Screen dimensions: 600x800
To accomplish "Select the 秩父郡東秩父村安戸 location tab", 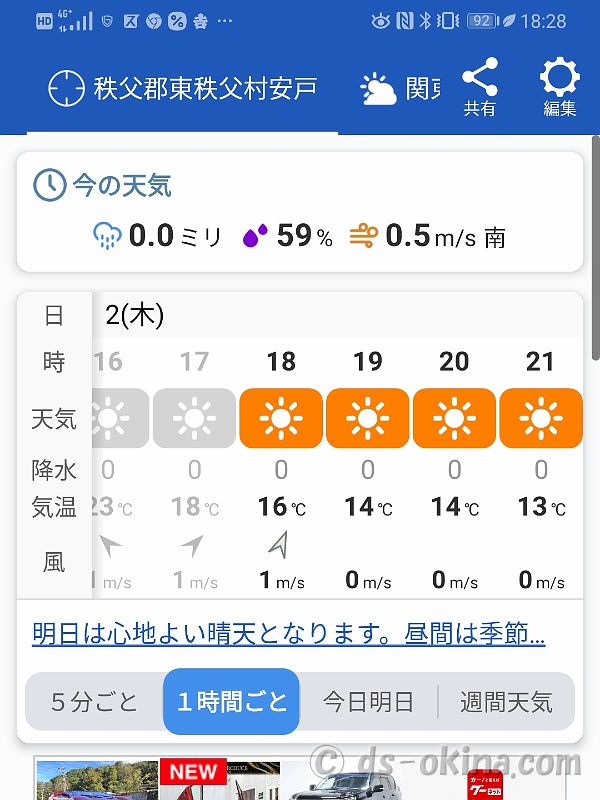I will pyautogui.click(x=184, y=89).
